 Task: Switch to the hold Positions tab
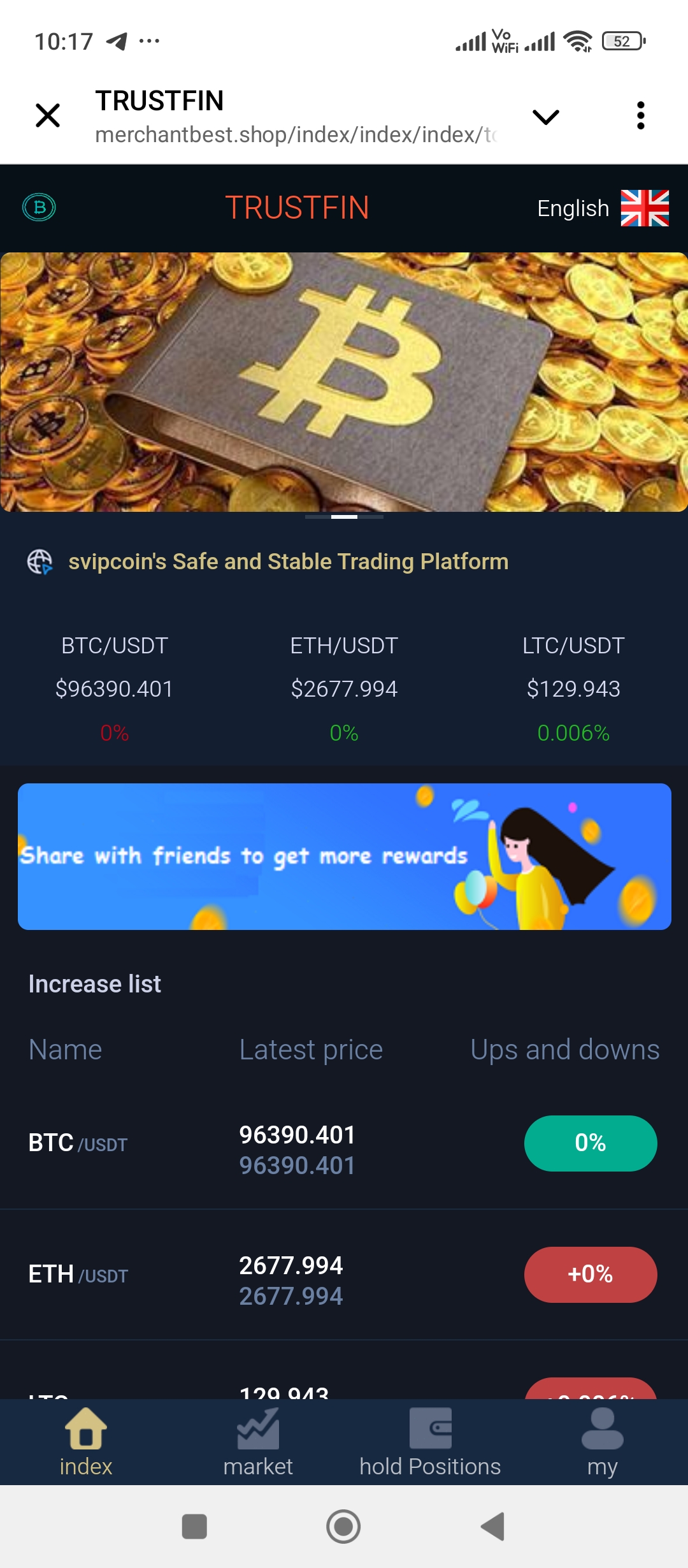(430, 1443)
